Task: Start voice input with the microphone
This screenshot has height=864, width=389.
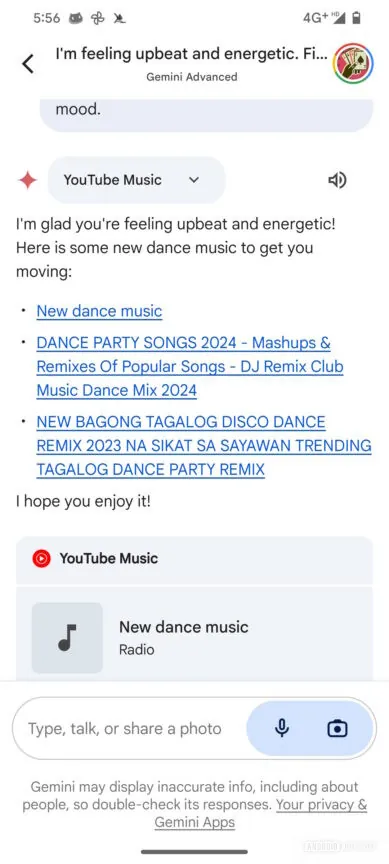Action: pyautogui.click(x=282, y=728)
